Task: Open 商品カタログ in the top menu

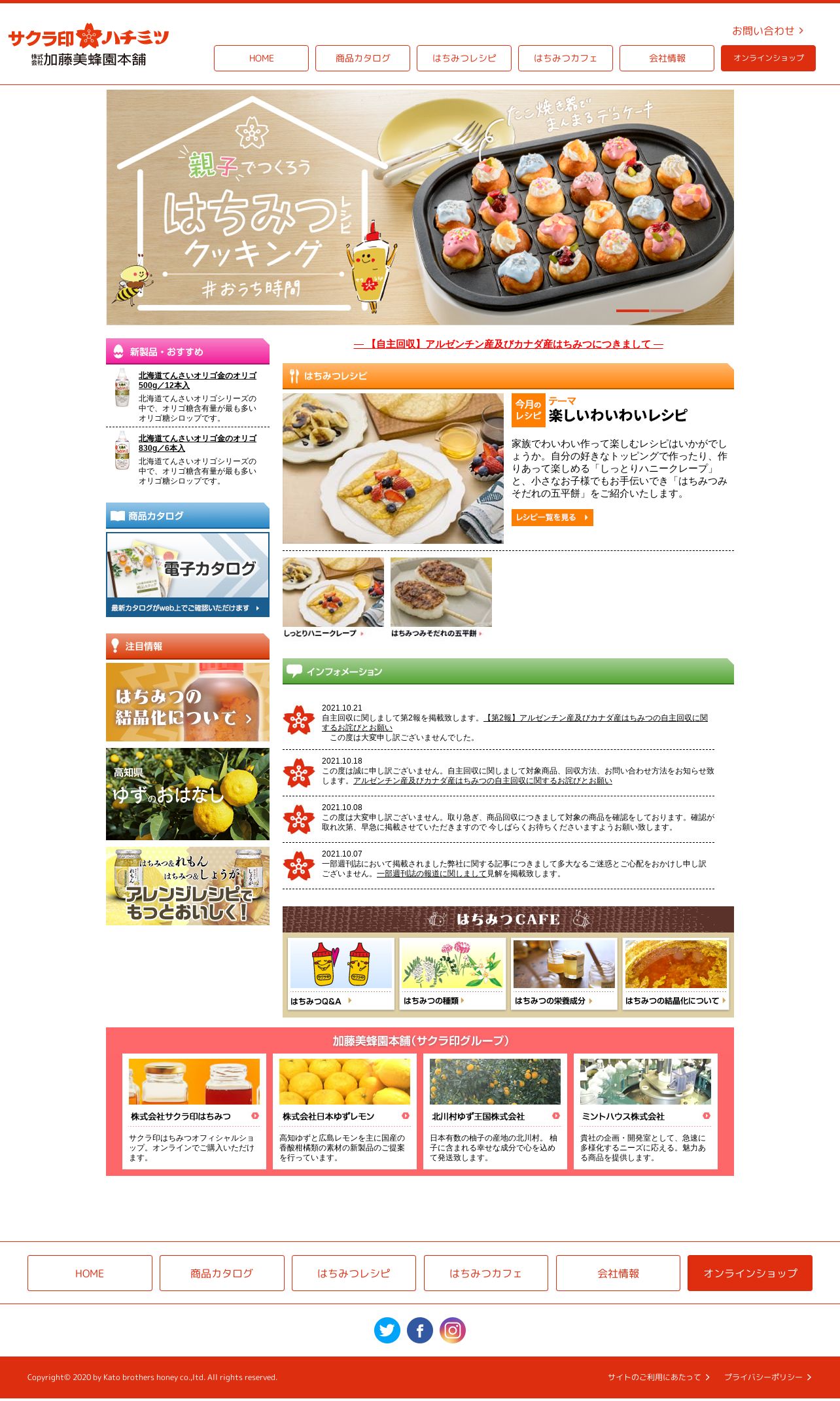Action: pos(362,58)
